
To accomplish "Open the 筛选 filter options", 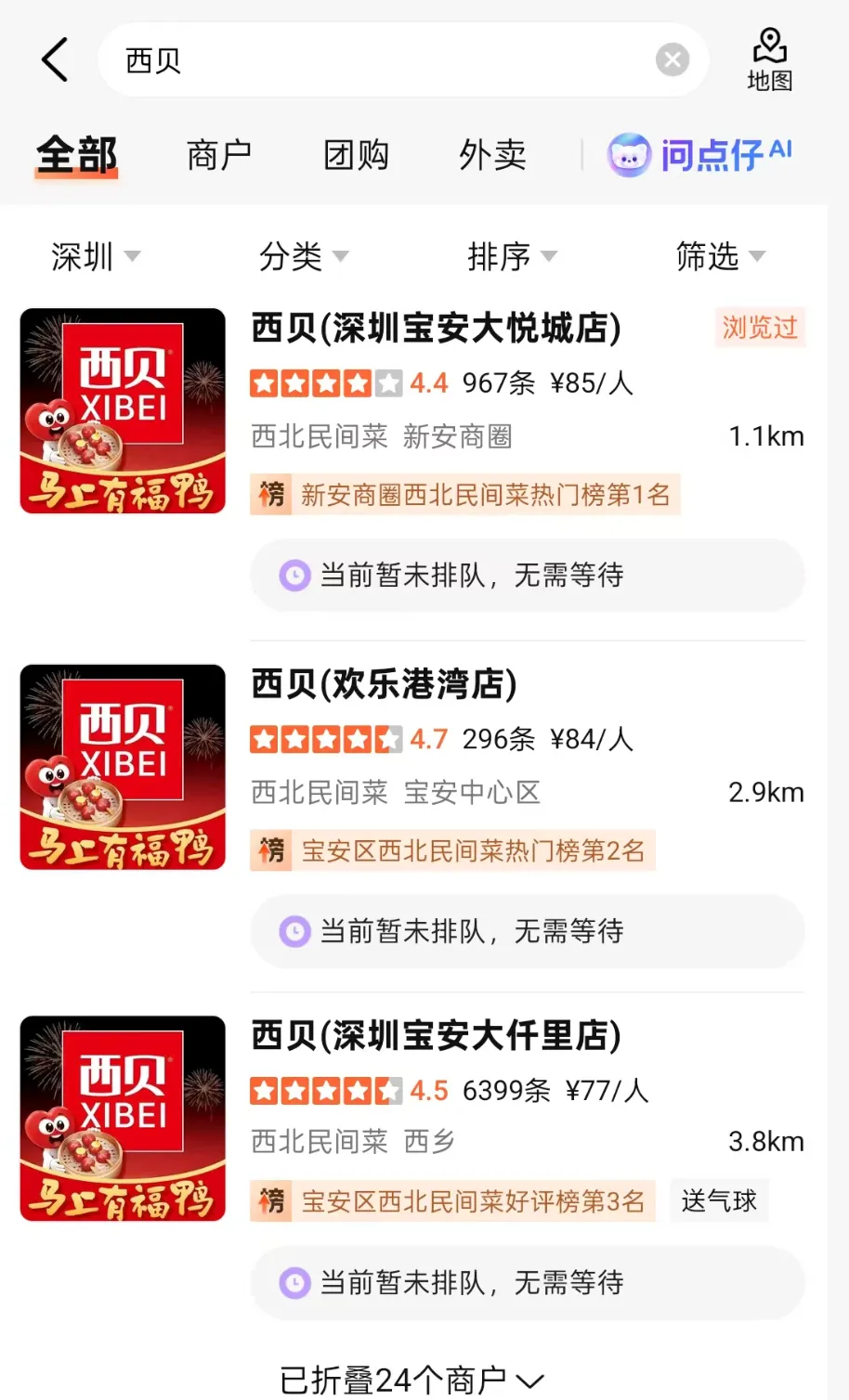I will 720,256.
